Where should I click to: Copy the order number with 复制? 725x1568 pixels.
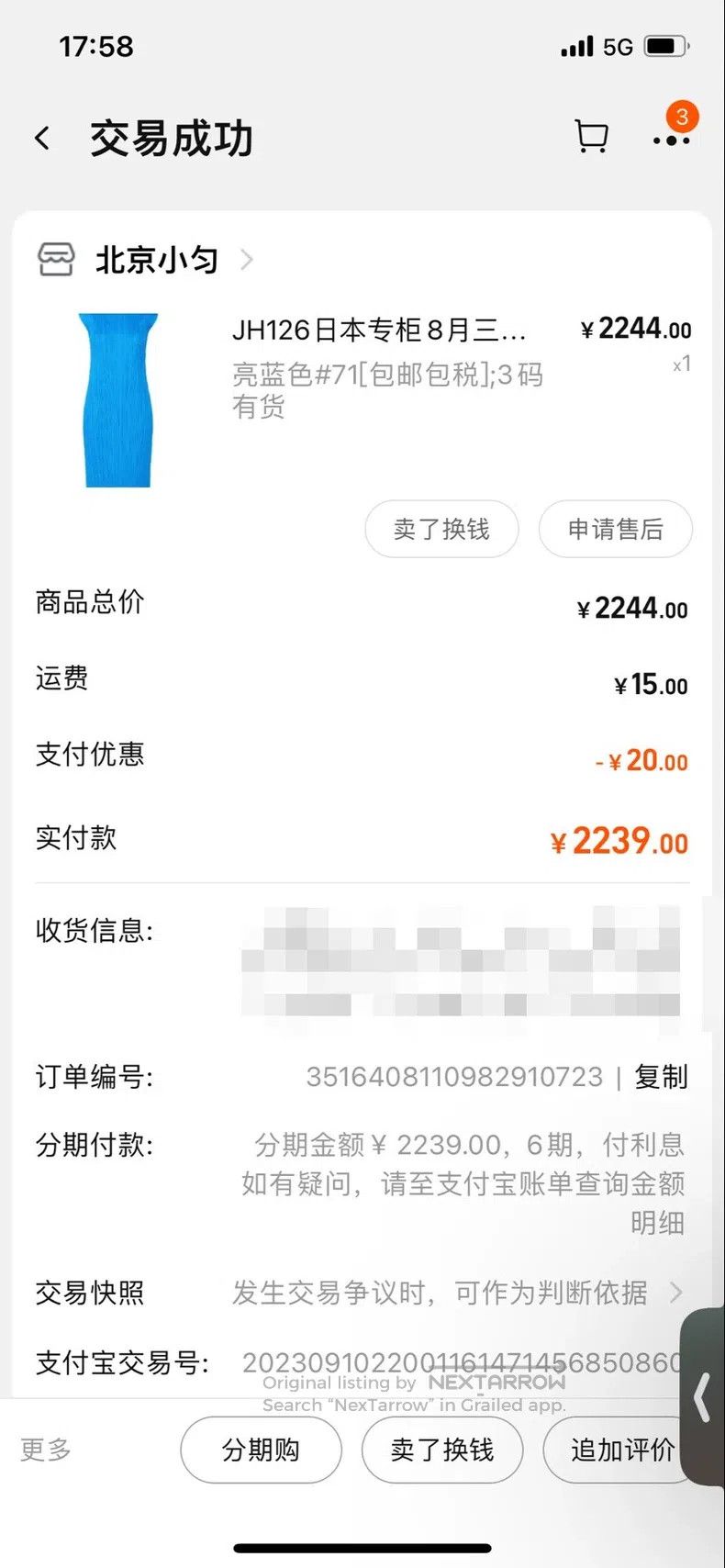click(661, 1077)
